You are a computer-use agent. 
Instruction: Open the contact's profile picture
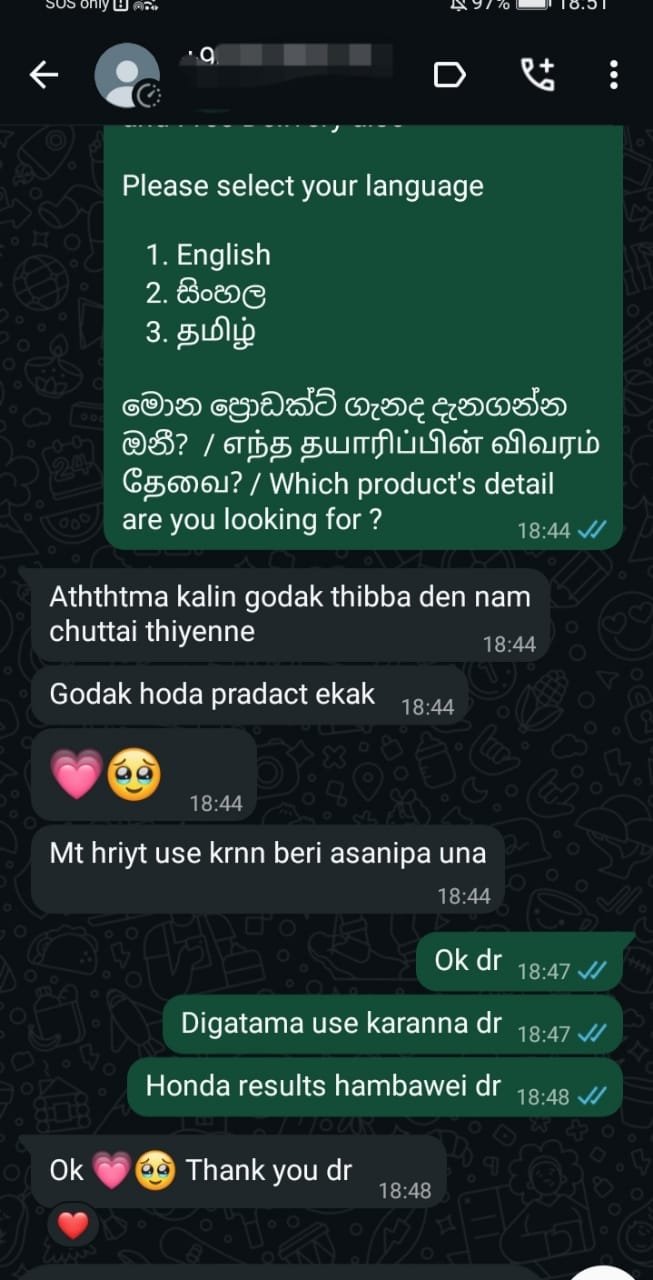tap(126, 76)
